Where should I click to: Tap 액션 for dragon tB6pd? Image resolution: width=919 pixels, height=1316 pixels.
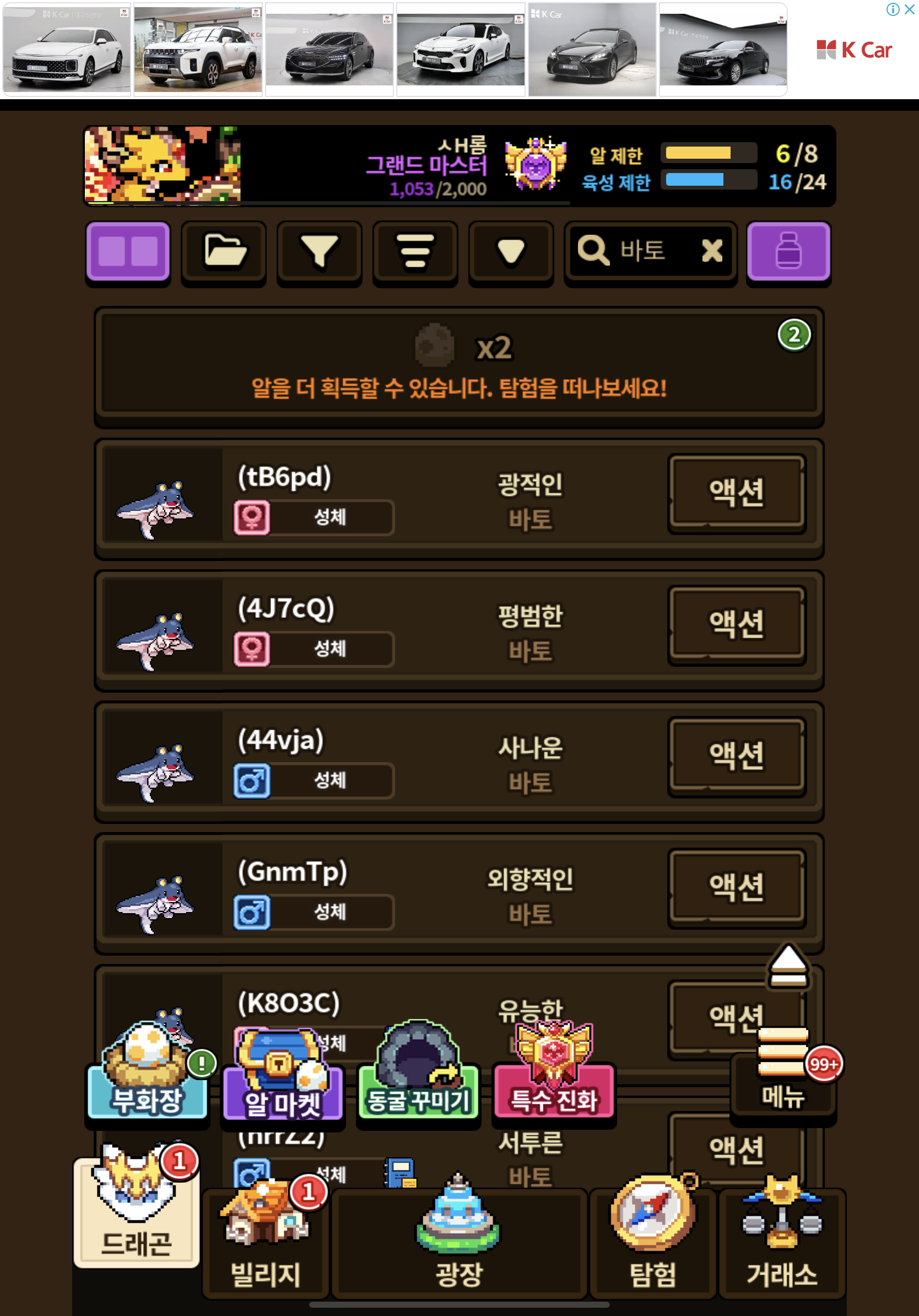point(737,493)
